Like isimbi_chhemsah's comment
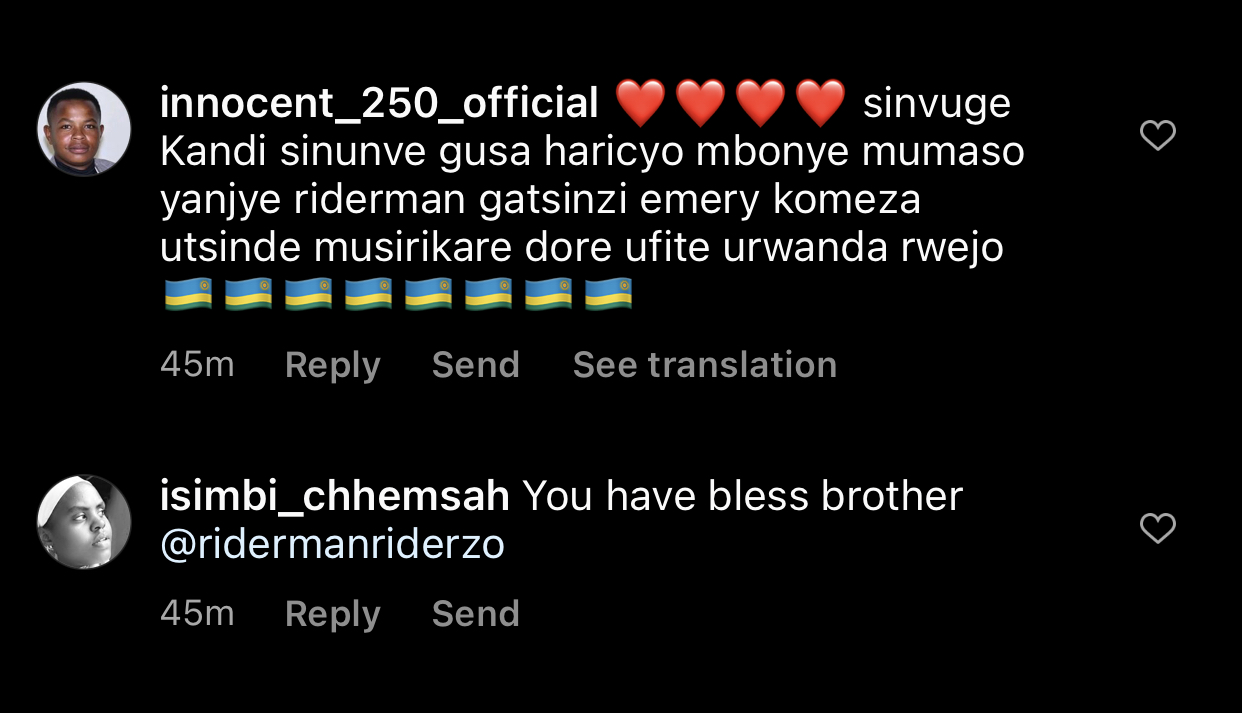Viewport: 1242px width, 713px height. (x=1157, y=528)
